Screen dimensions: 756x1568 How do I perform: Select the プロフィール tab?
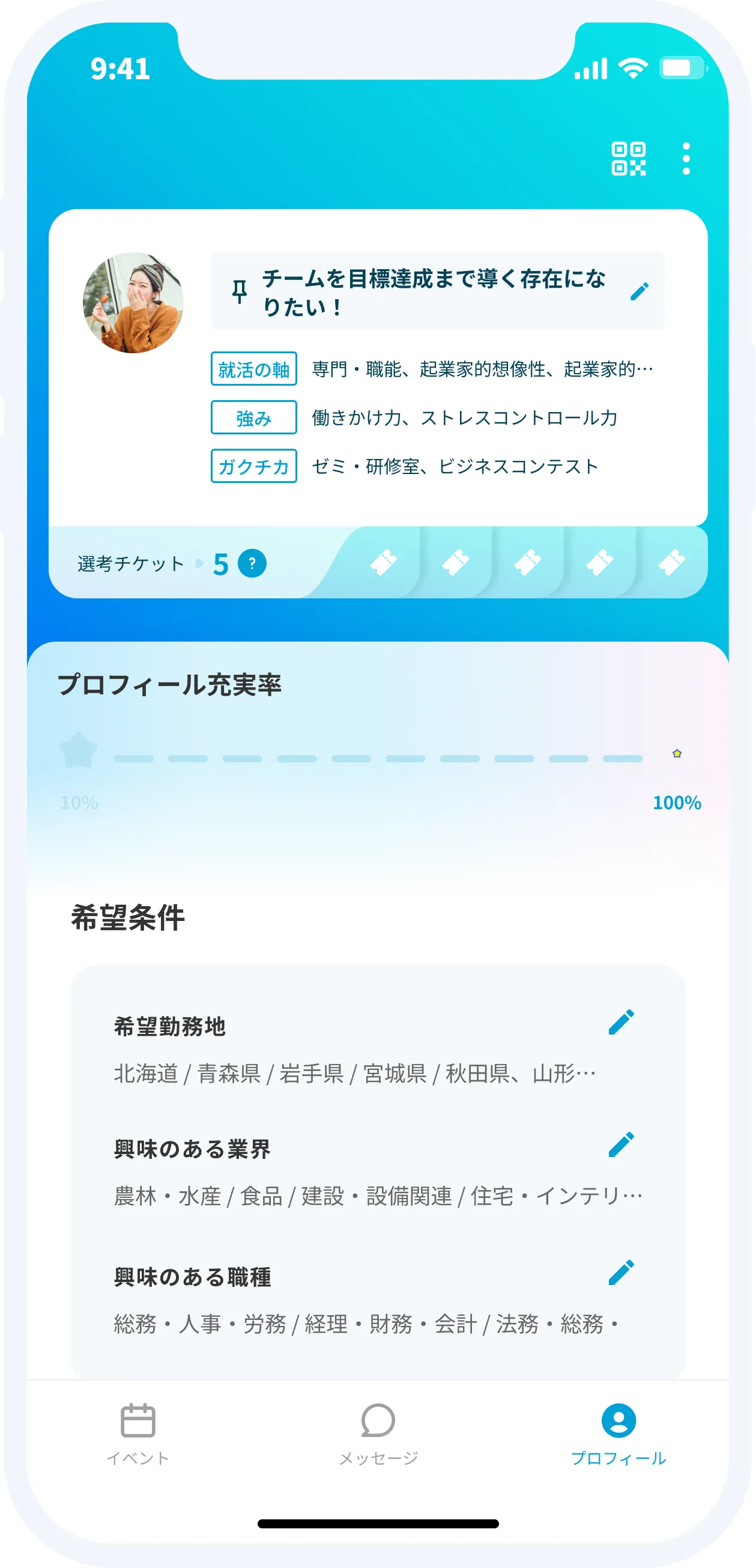(x=618, y=1433)
